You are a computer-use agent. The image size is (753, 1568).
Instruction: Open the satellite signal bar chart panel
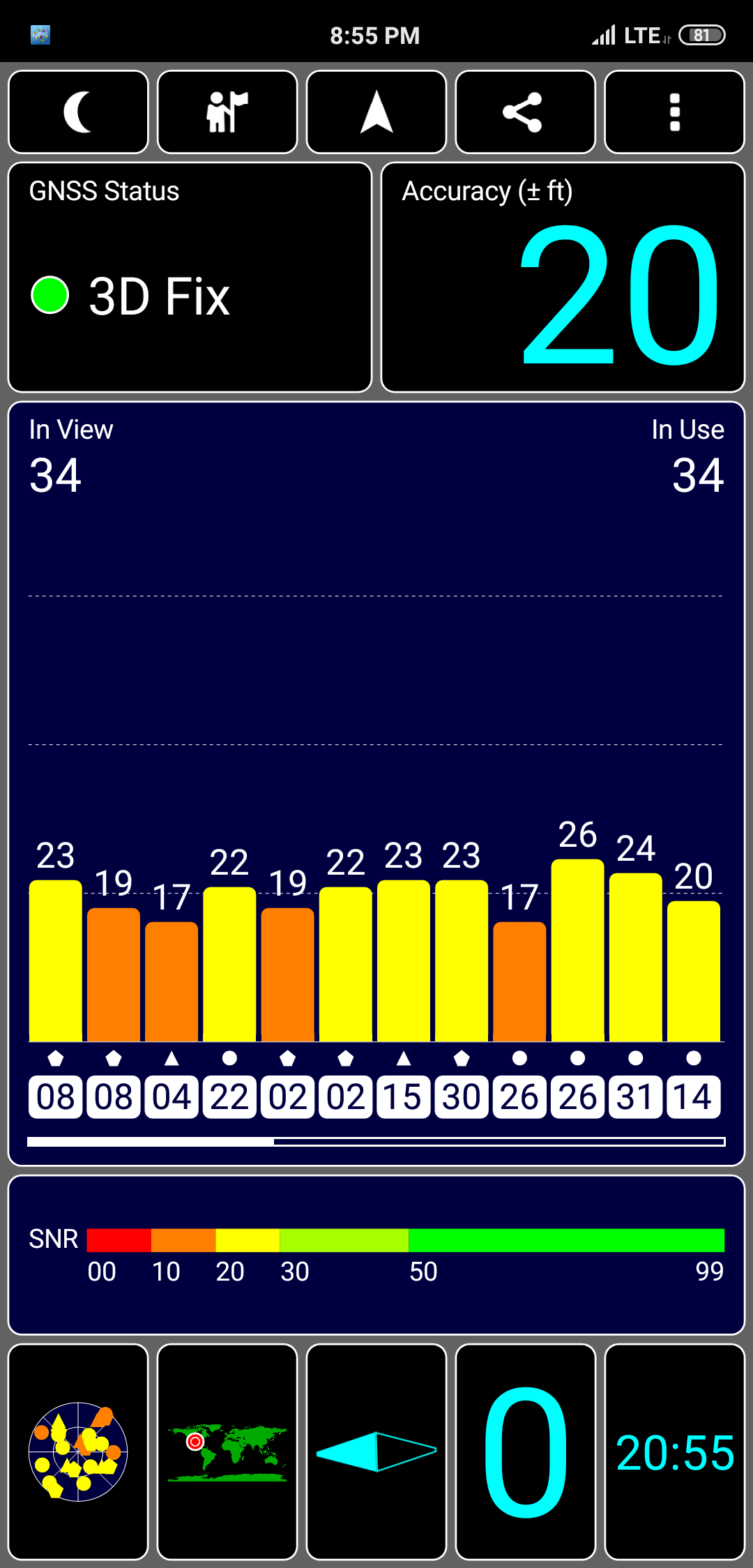coord(376,783)
